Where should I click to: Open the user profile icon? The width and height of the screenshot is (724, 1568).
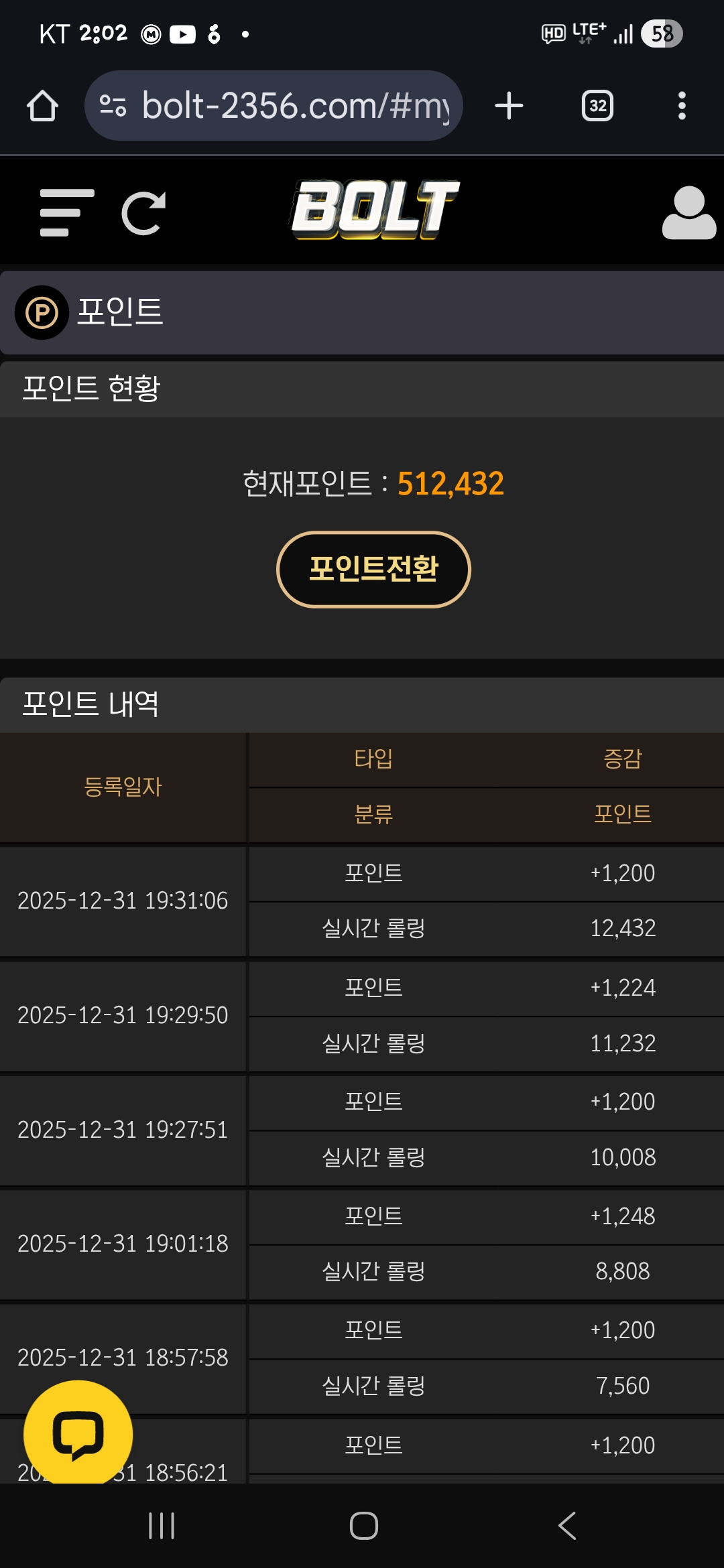[x=688, y=213]
